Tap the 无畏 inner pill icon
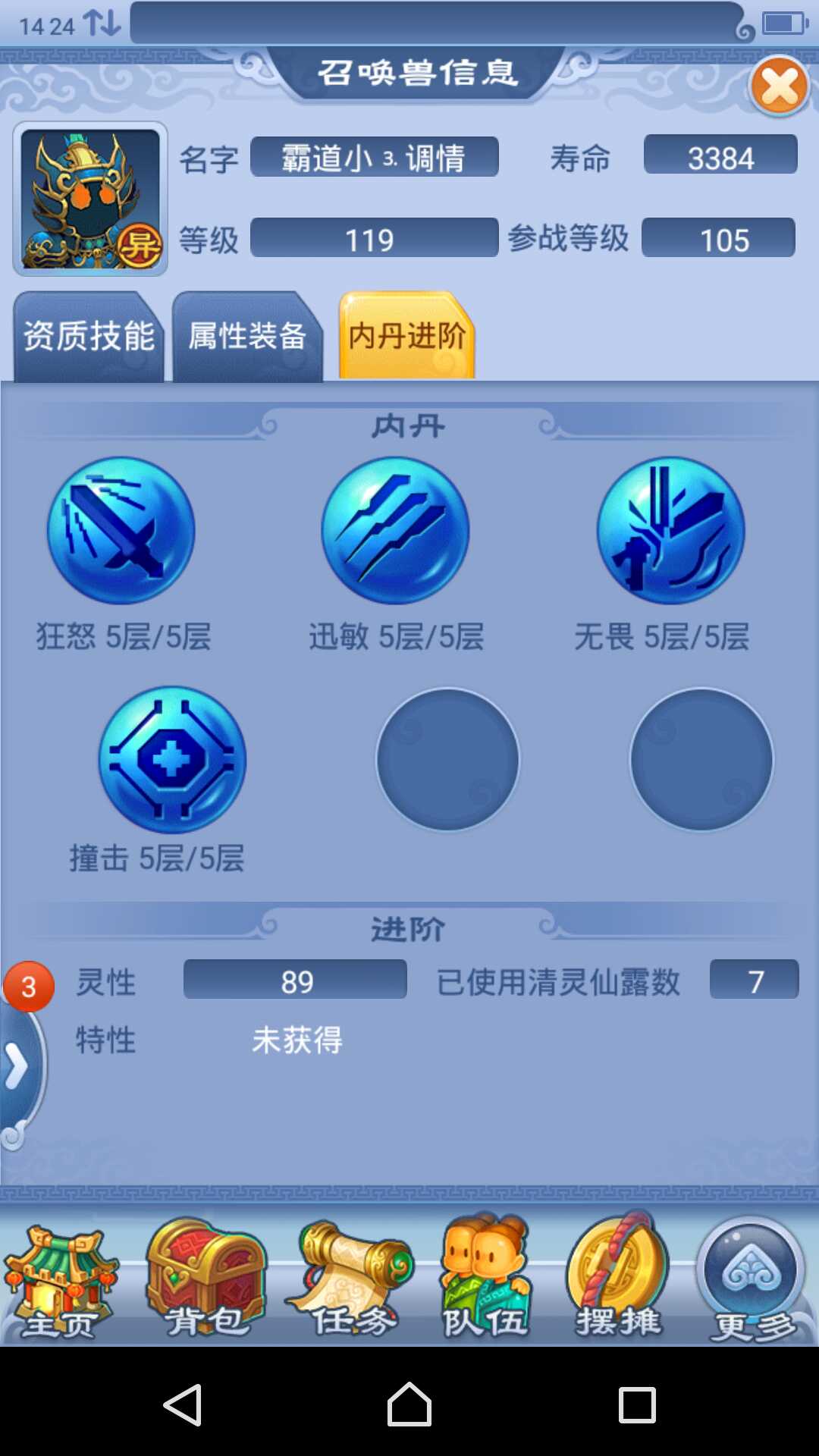The height and width of the screenshot is (1456, 819). tap(670, 531)
